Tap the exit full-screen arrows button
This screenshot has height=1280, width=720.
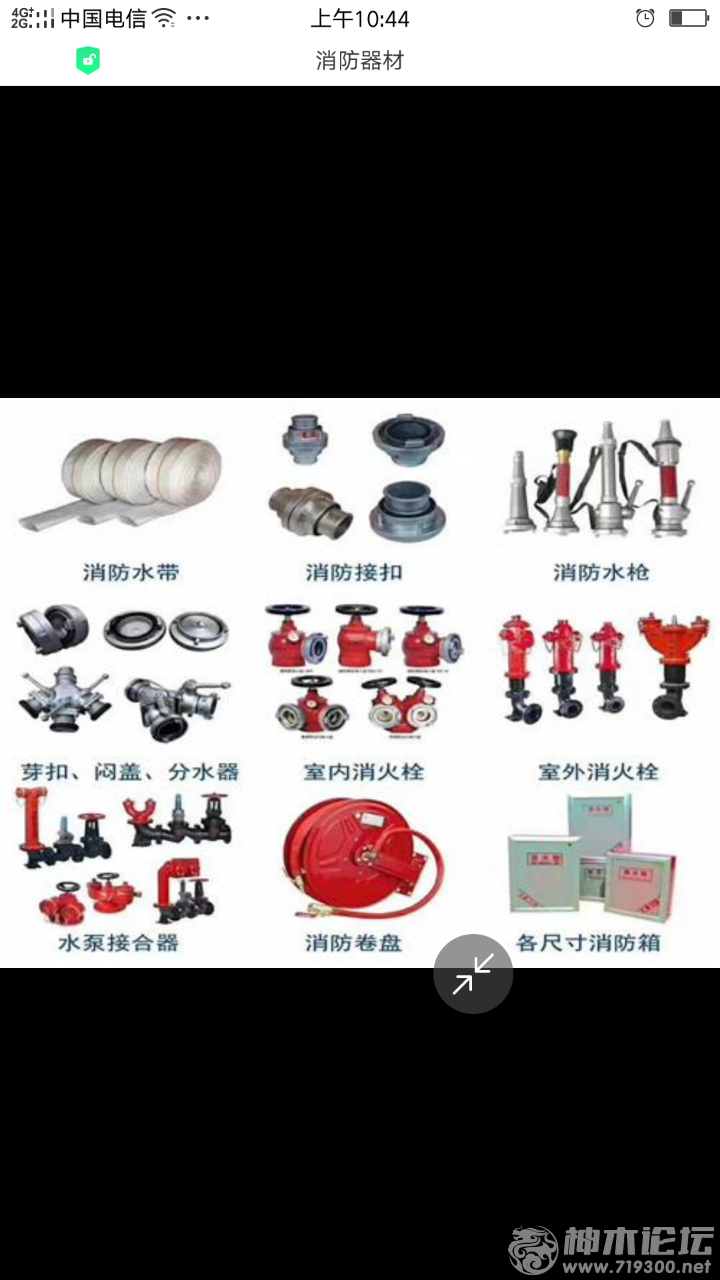tap(473, 974)
